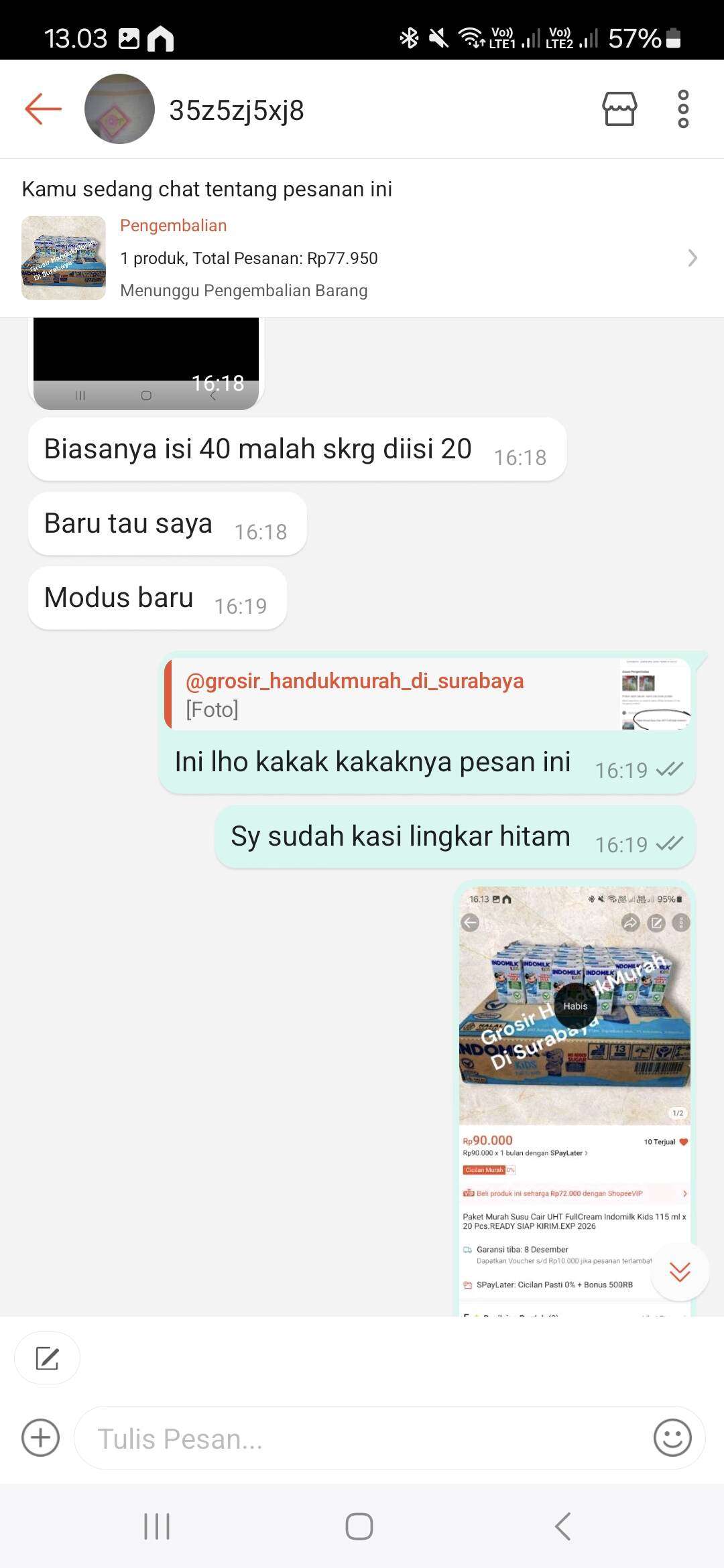Go back using the orange arrow
This screenshot has height=1568, width=724.
[x=44, y=109]
